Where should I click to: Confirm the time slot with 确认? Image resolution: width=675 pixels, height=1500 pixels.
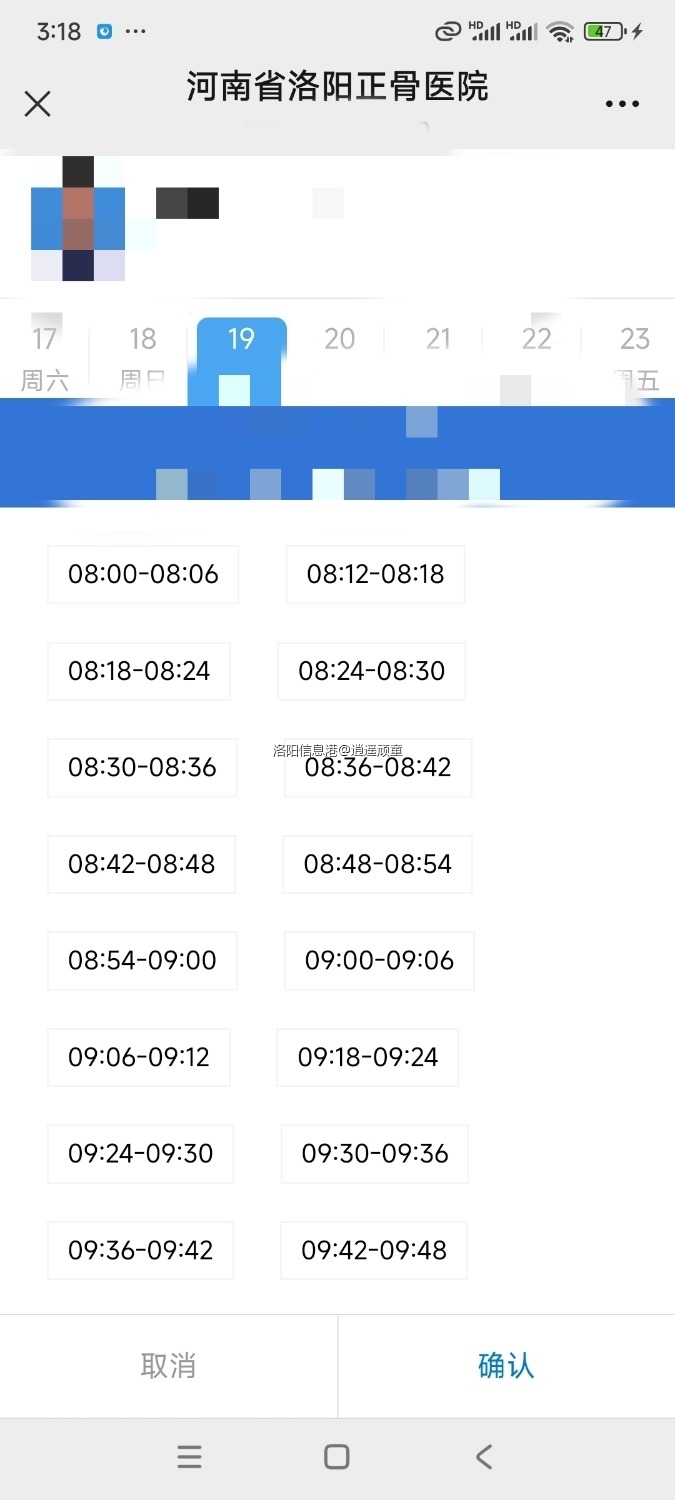(x=506, y=1366)
